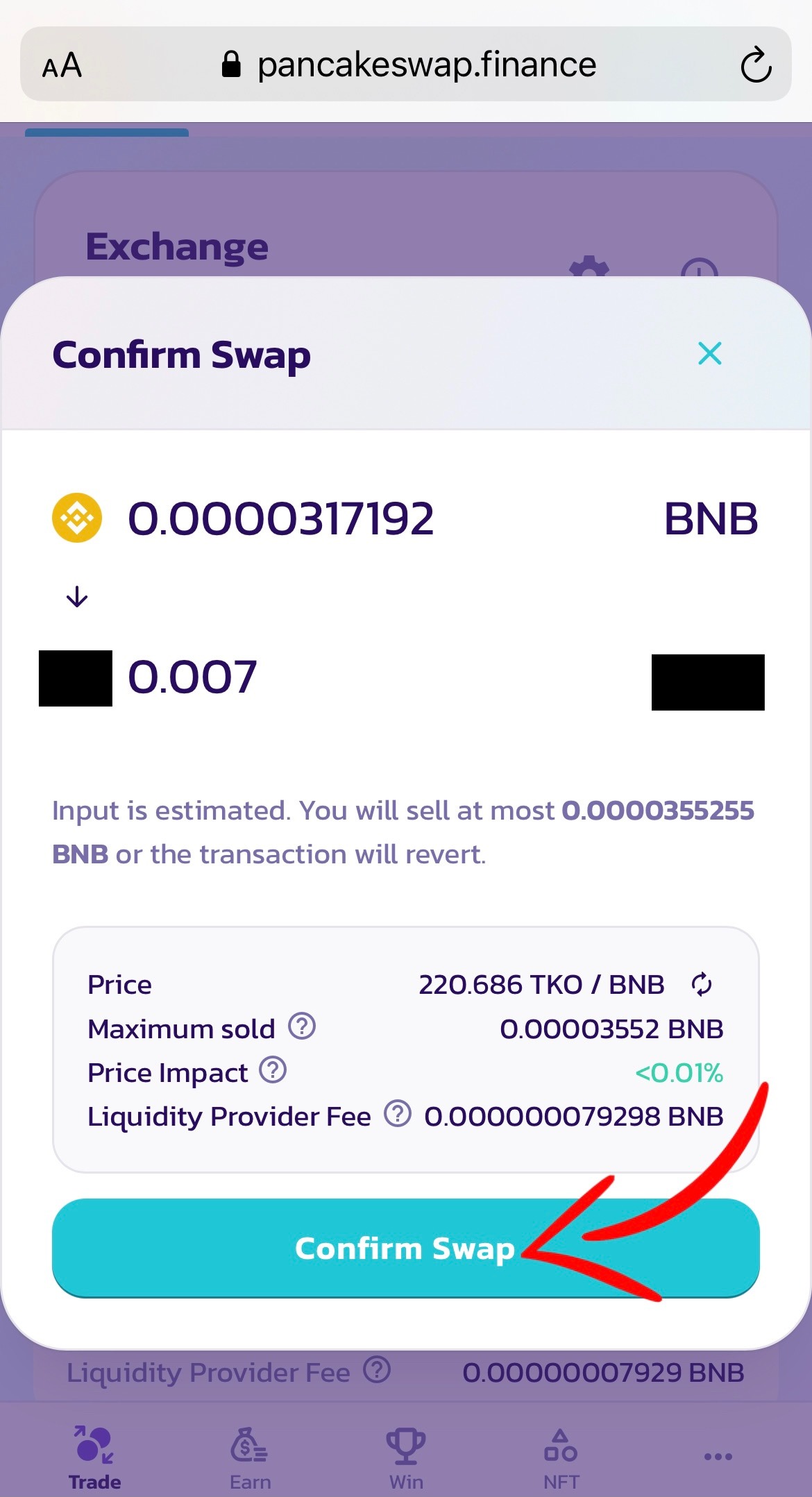Reload the page in the browser
This screenshot has width=812, height=1497.
[x=755, y=65]
